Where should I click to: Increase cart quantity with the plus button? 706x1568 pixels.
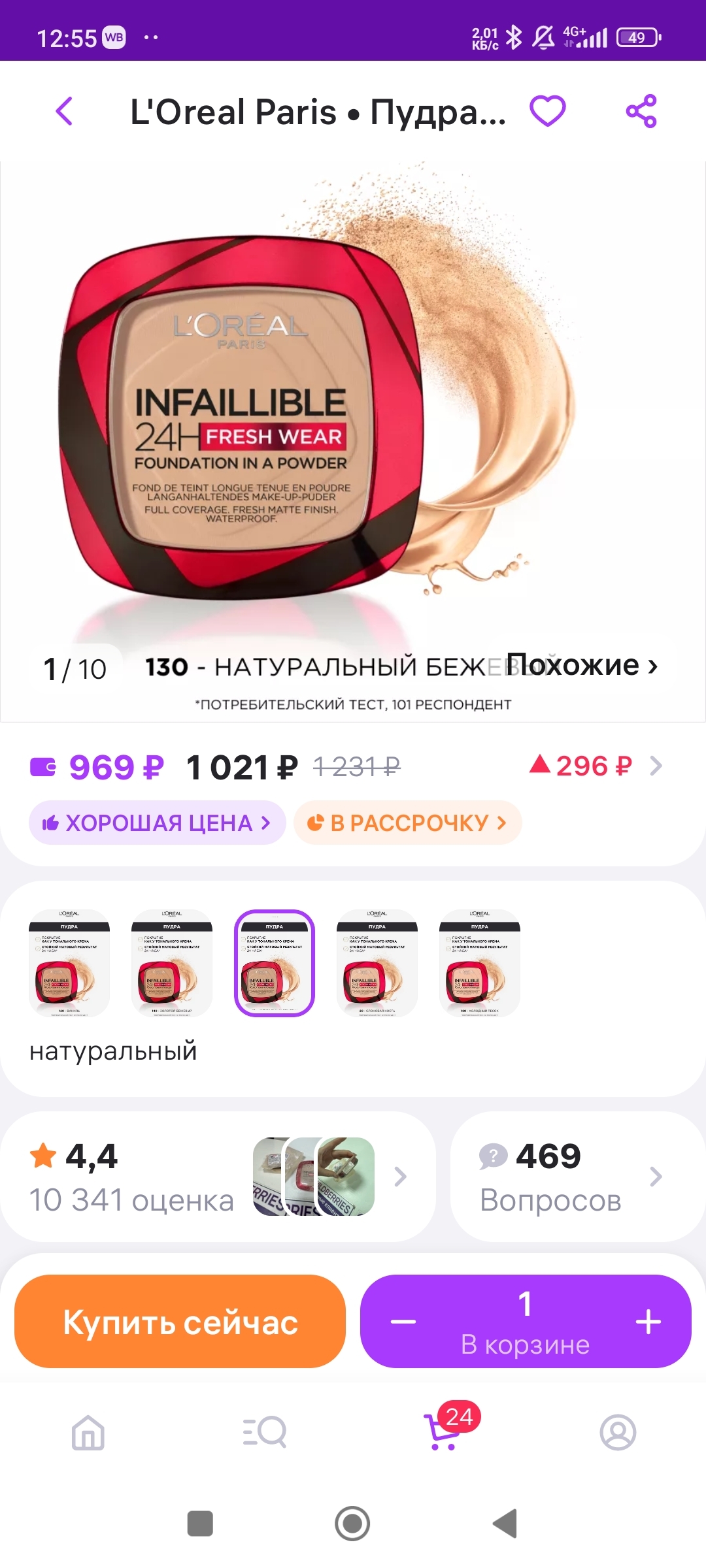pyautogui.click(x=648, y=1321)
